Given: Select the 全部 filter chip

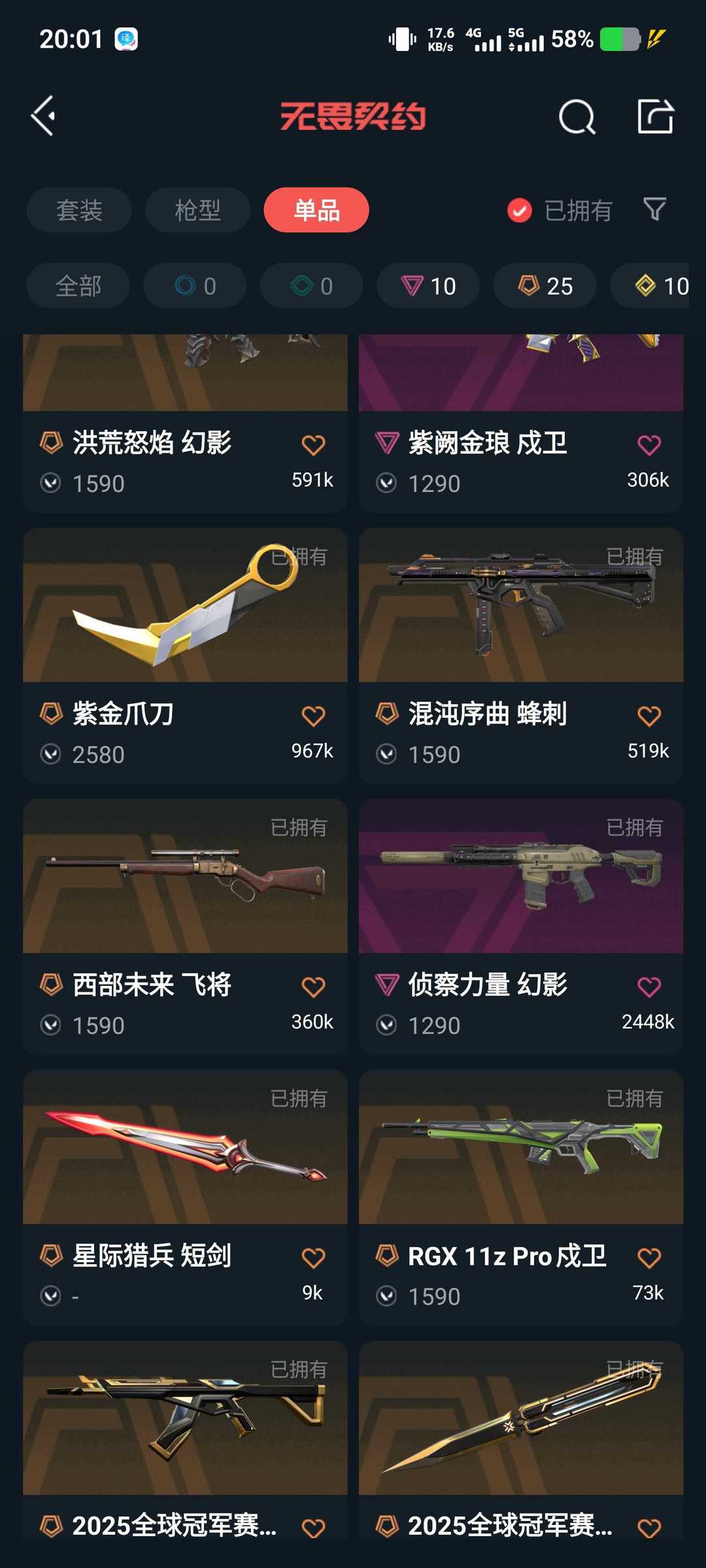Looking at the screenshot, I should pos(78,286).
